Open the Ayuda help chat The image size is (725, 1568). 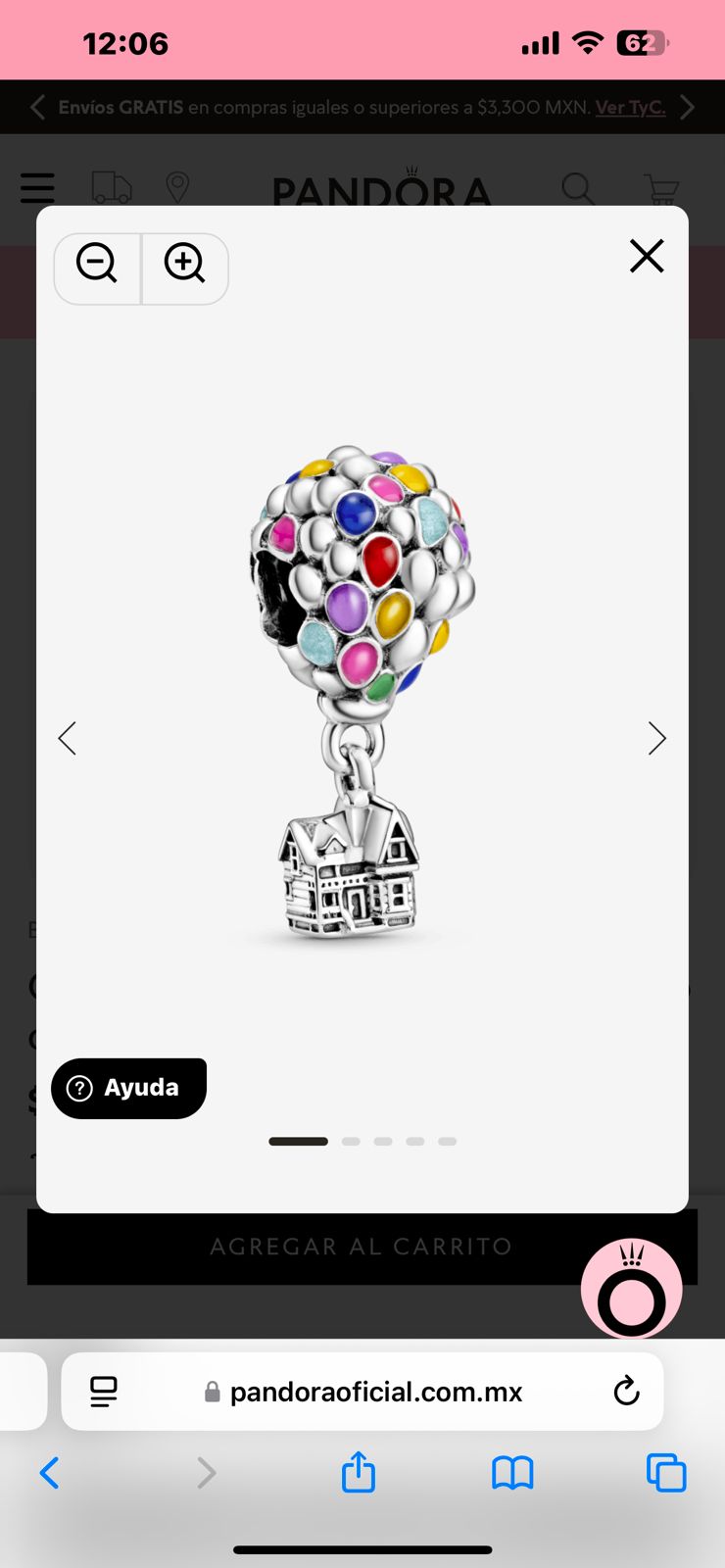click(128, 1088)
